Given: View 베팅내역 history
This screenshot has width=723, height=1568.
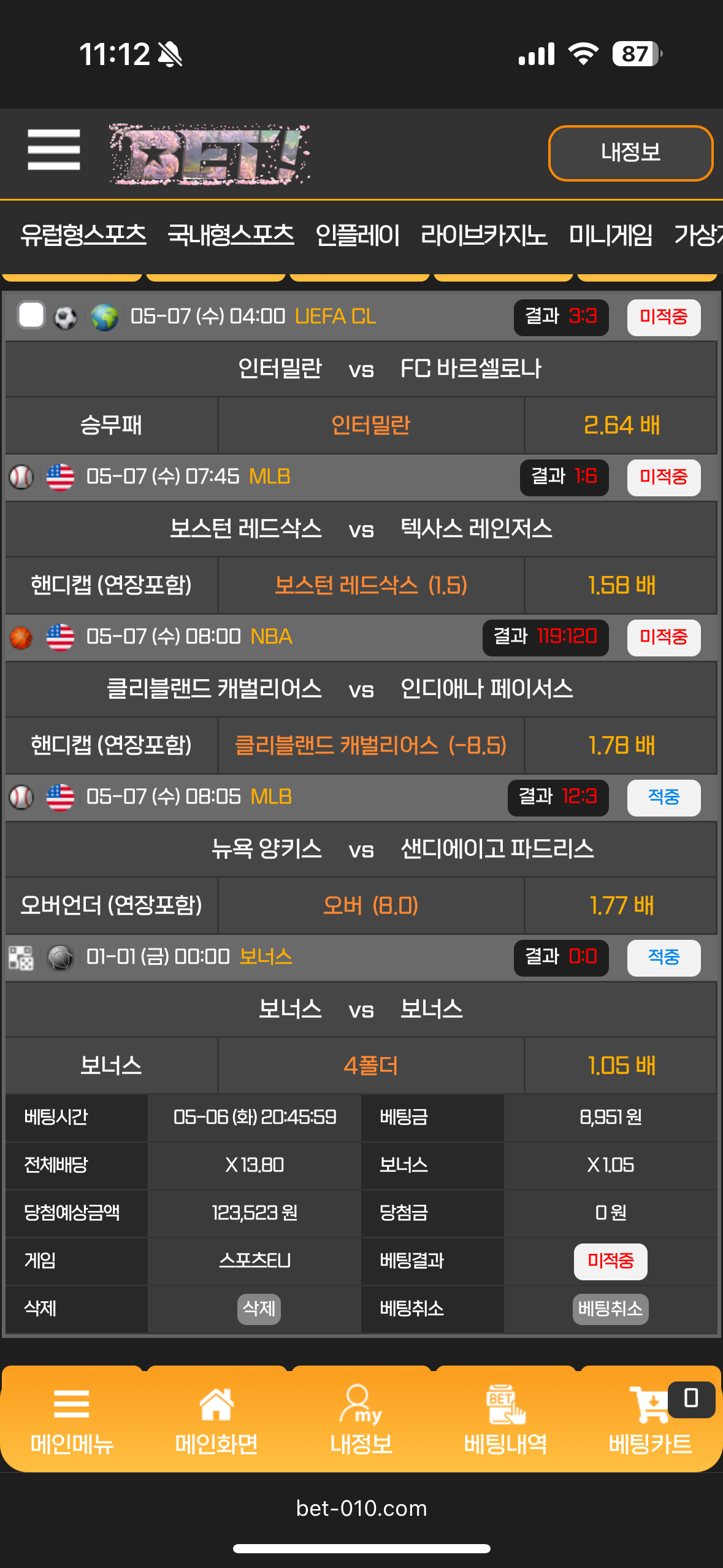Looking at the screenshot, I should click(x=505, y=1420).
